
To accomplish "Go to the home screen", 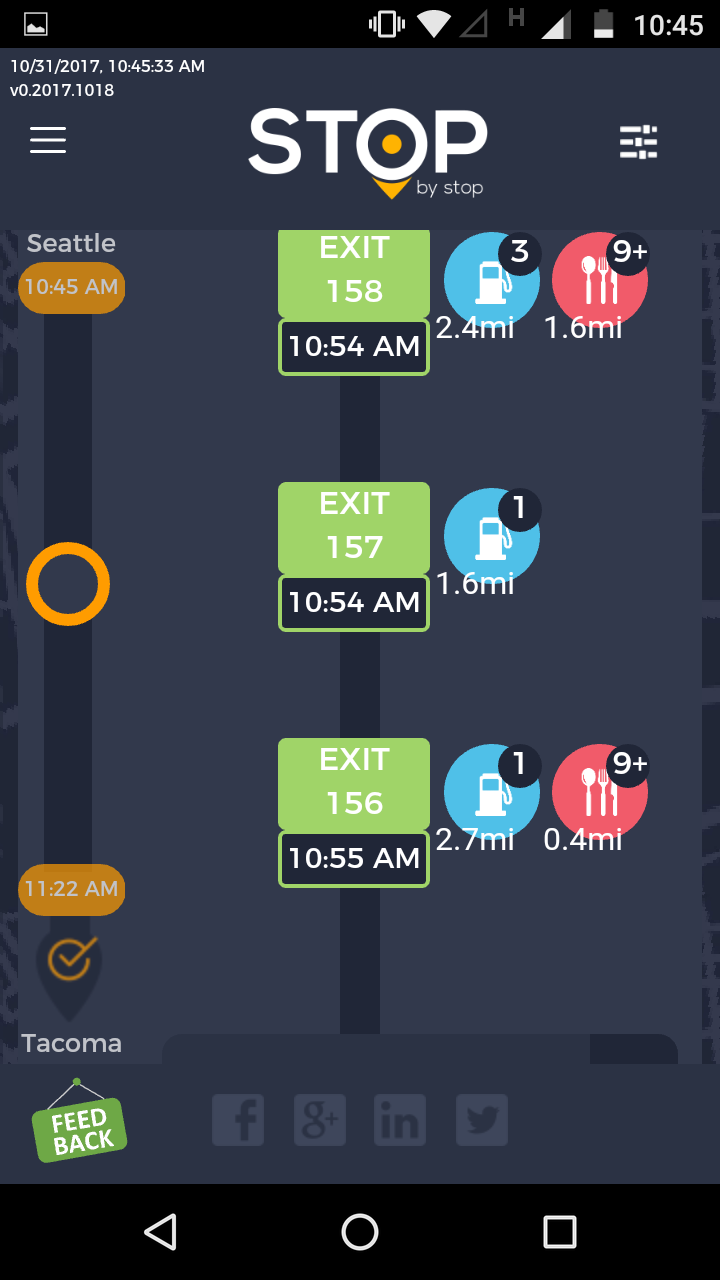I will coord(360,1232).
